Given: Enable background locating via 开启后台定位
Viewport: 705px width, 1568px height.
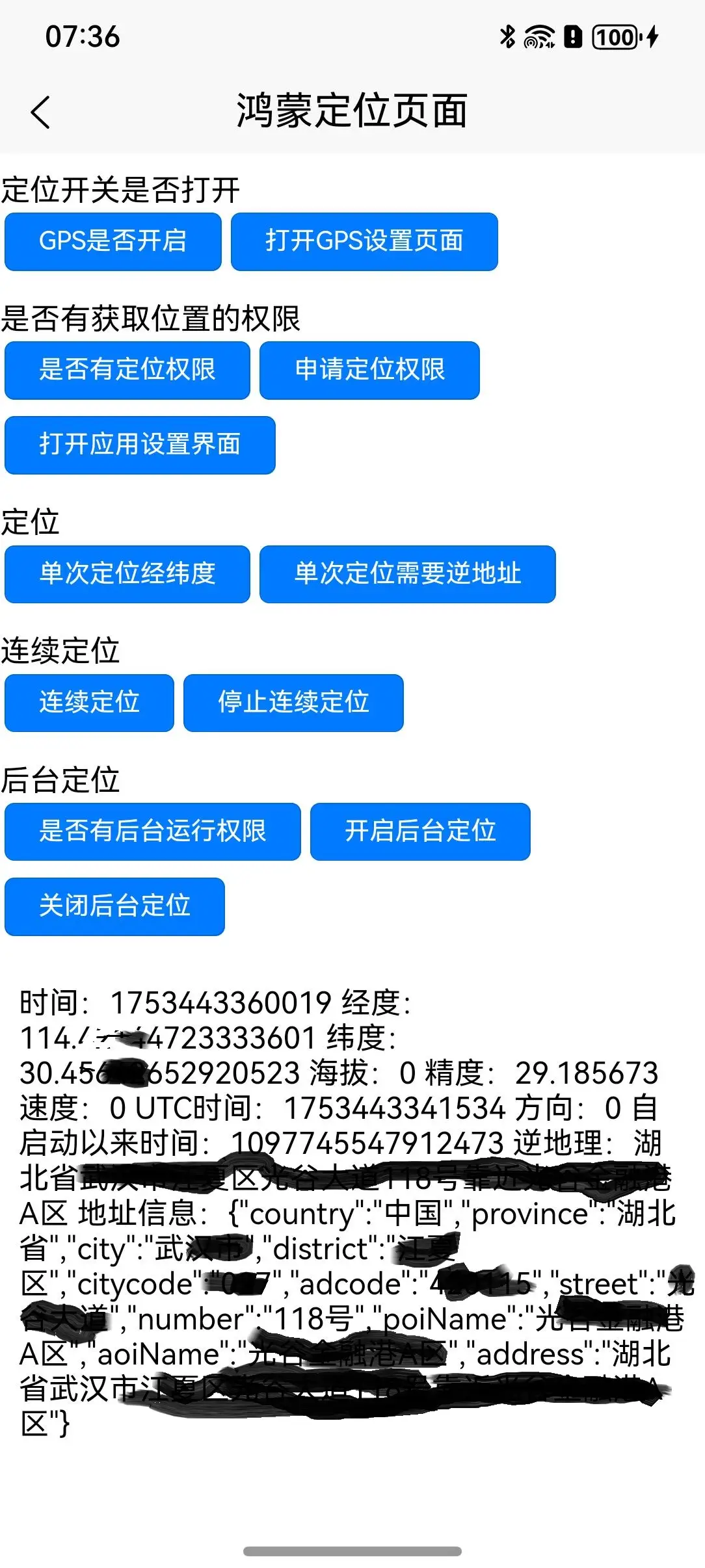Looking at the screenshot, I should 419,833.
